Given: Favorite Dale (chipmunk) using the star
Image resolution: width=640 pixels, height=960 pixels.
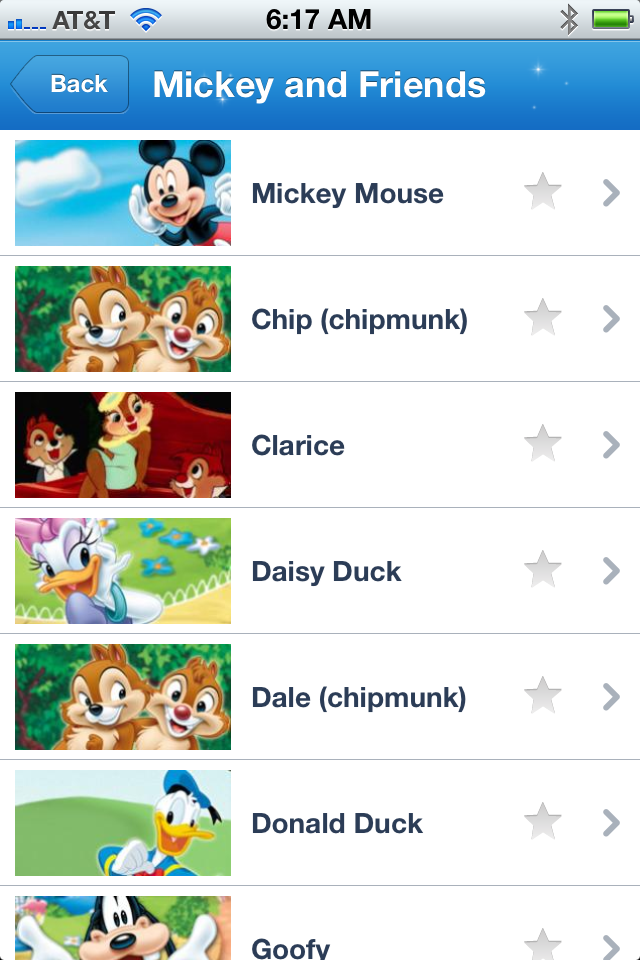Looking at the screenshot, I should point(543,696).
